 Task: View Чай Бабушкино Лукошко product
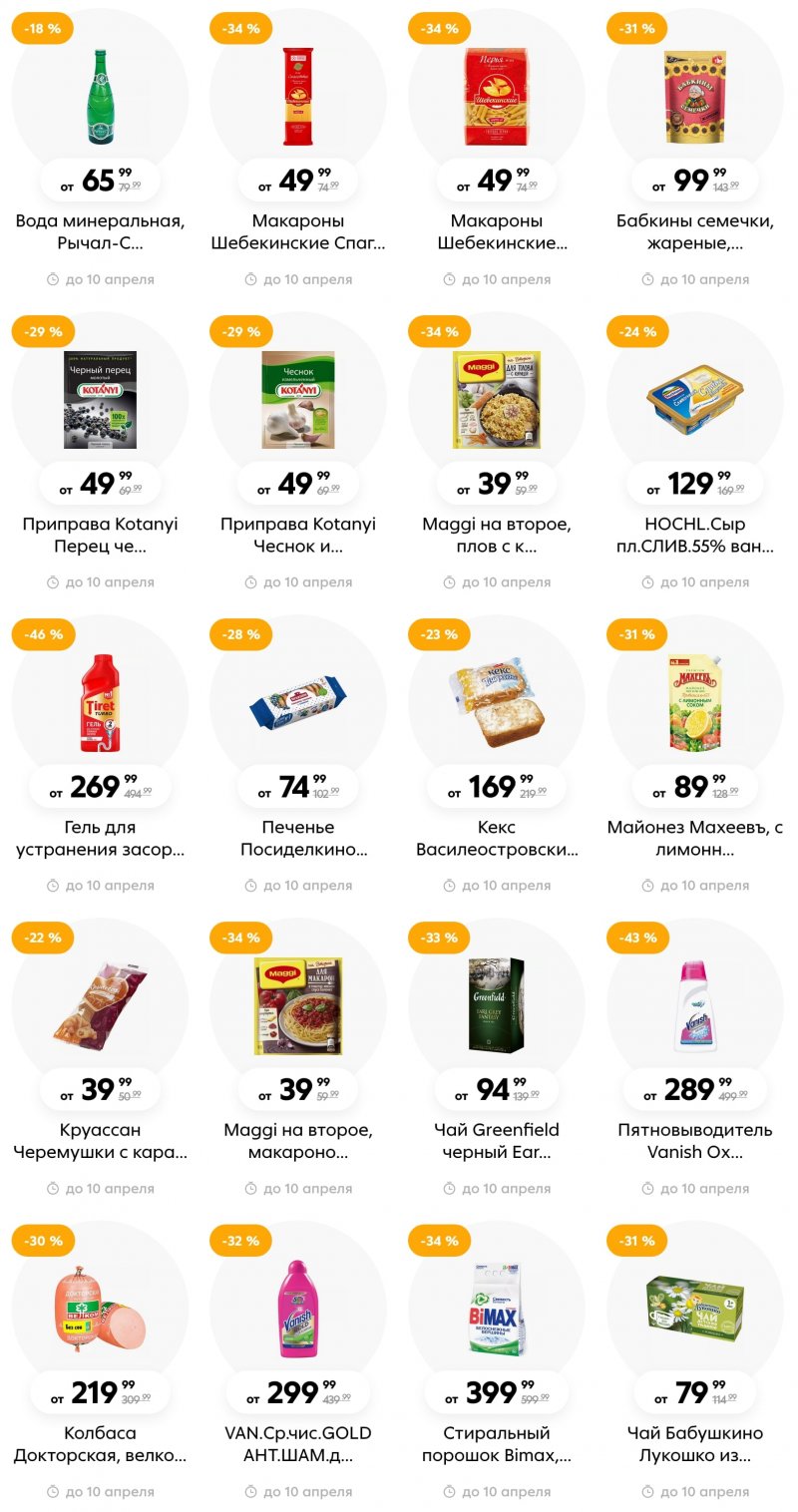[x=695, y=1309]
